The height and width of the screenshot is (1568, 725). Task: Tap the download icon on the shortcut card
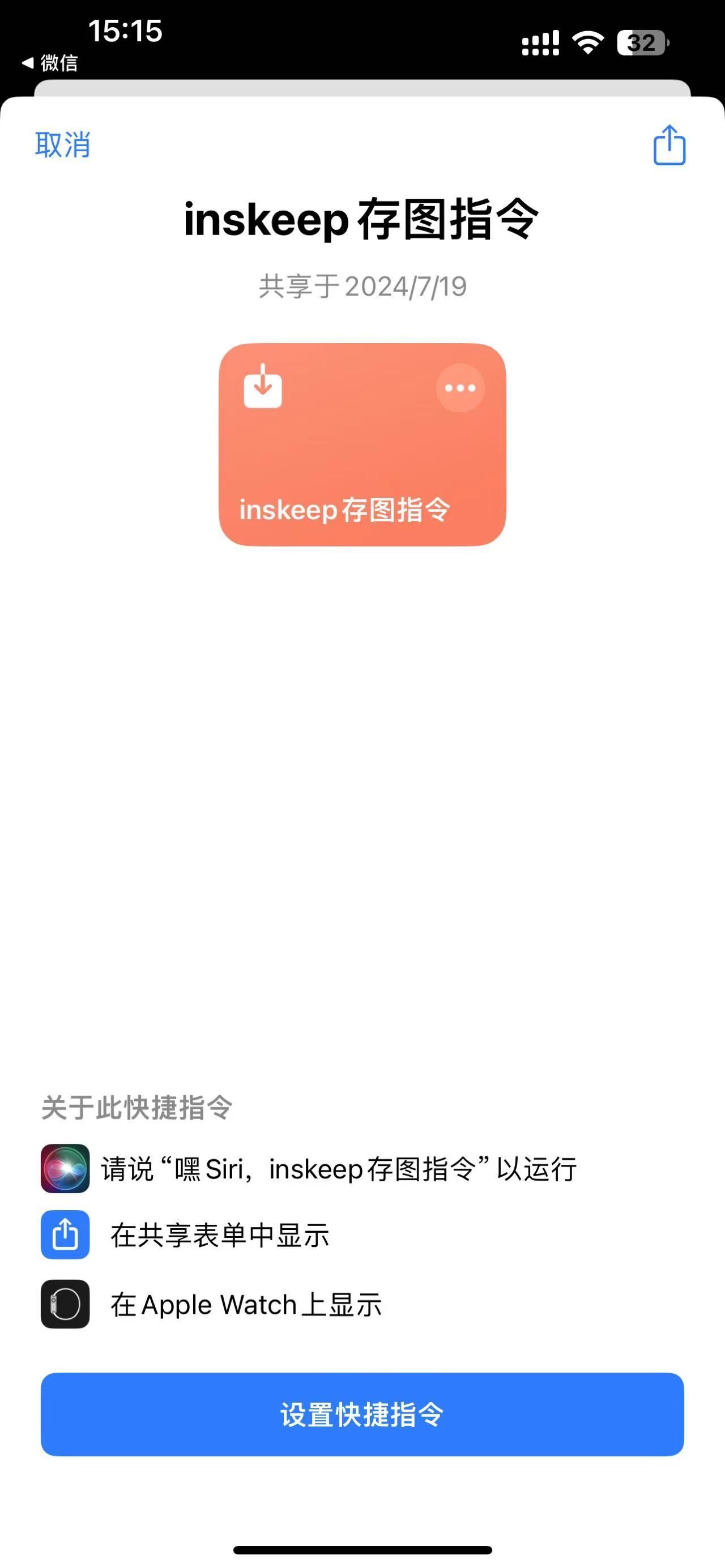point(262,388)
